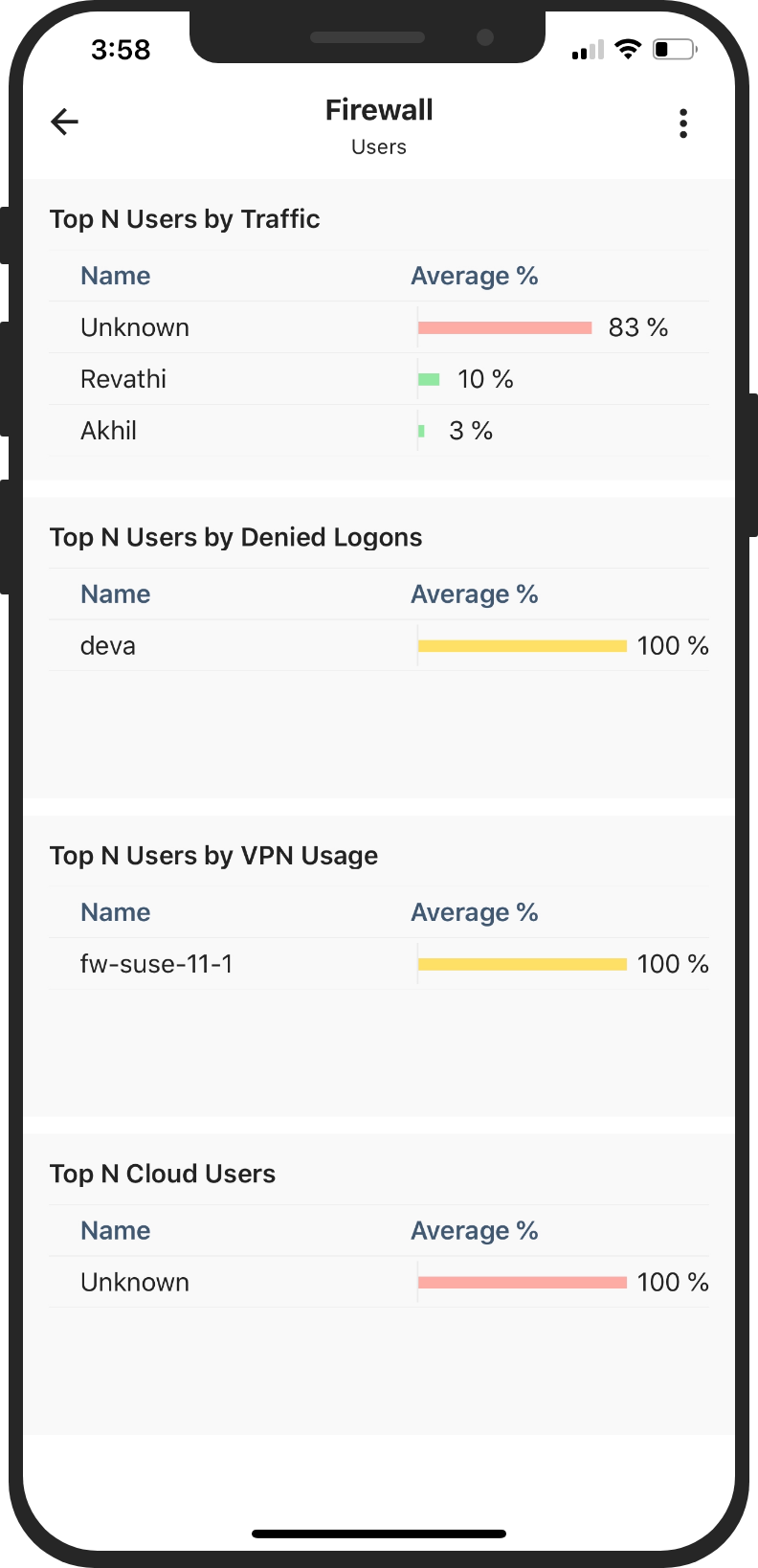Sort by Name in Top N Users by Traffic
The image size is (758, 1568).
pyautogui.click(x=115, y=275)
